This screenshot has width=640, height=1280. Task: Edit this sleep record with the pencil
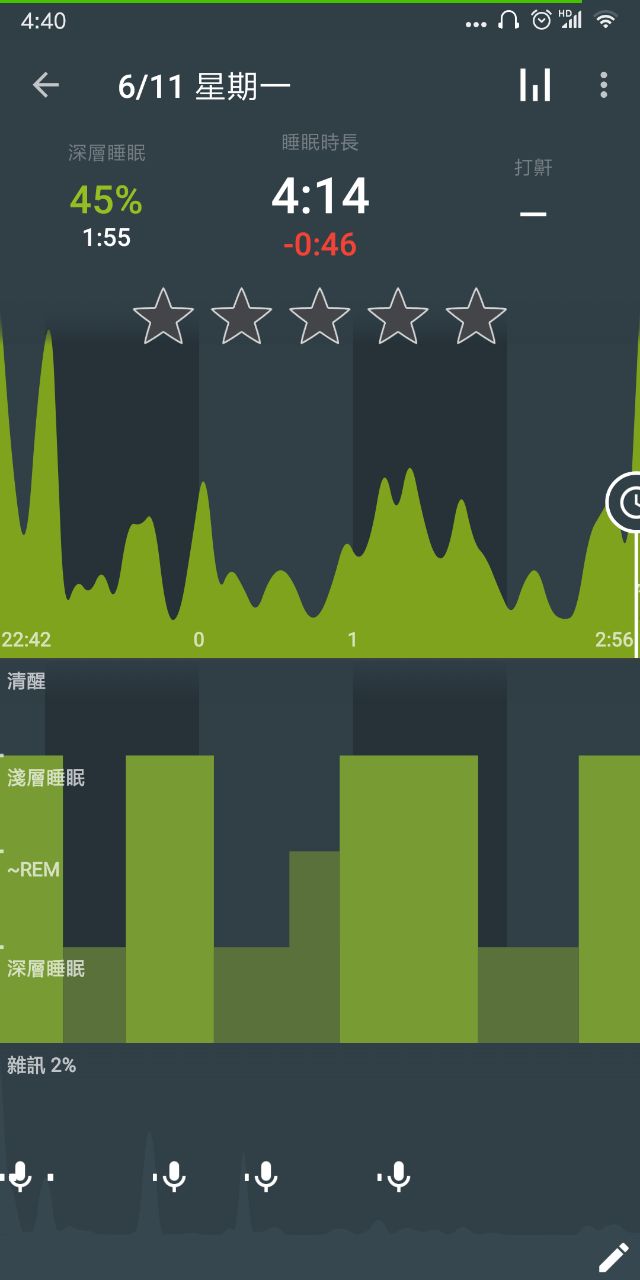[612, 1257]
